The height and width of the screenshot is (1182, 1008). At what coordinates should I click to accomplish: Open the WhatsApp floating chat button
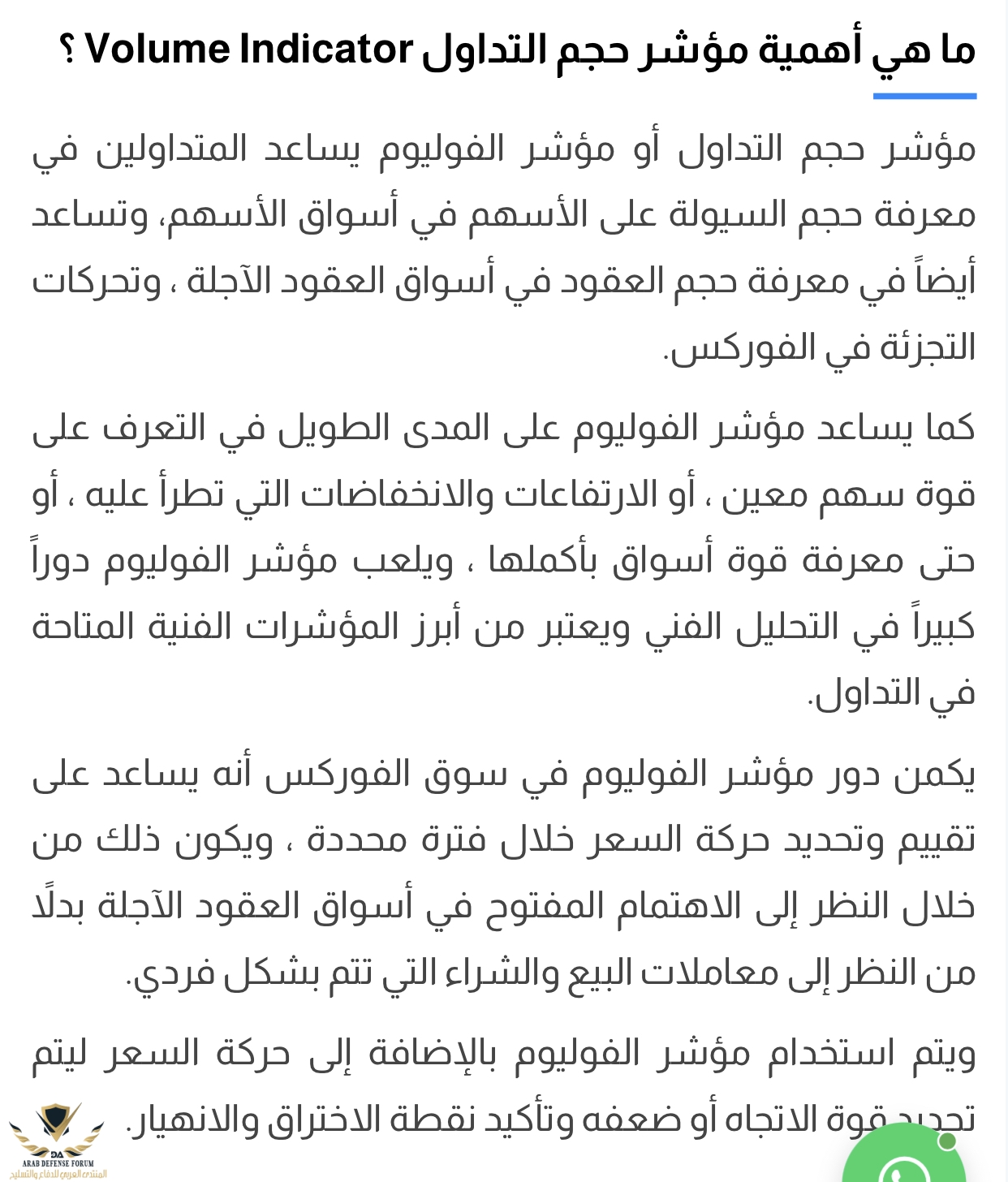click(x=902, y=1163)
